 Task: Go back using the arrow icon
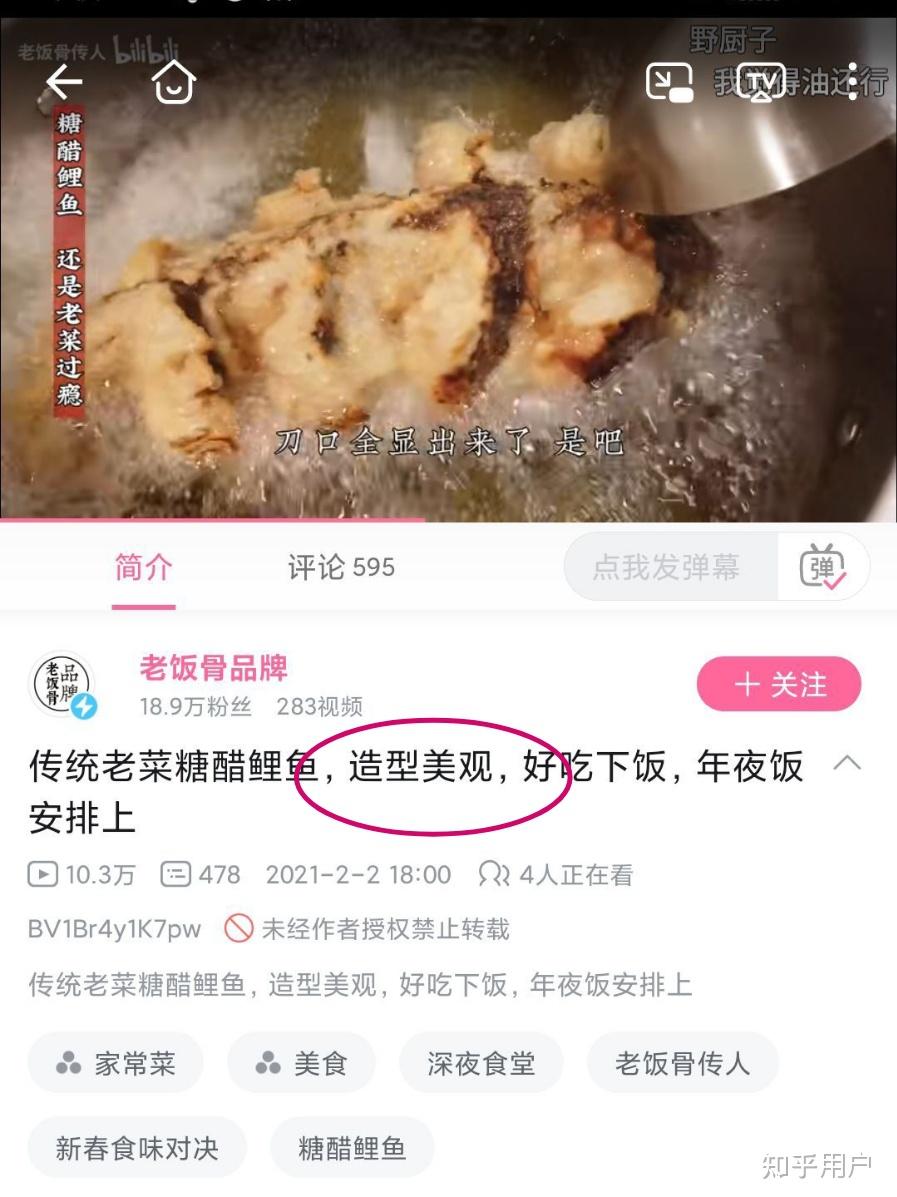64,82
